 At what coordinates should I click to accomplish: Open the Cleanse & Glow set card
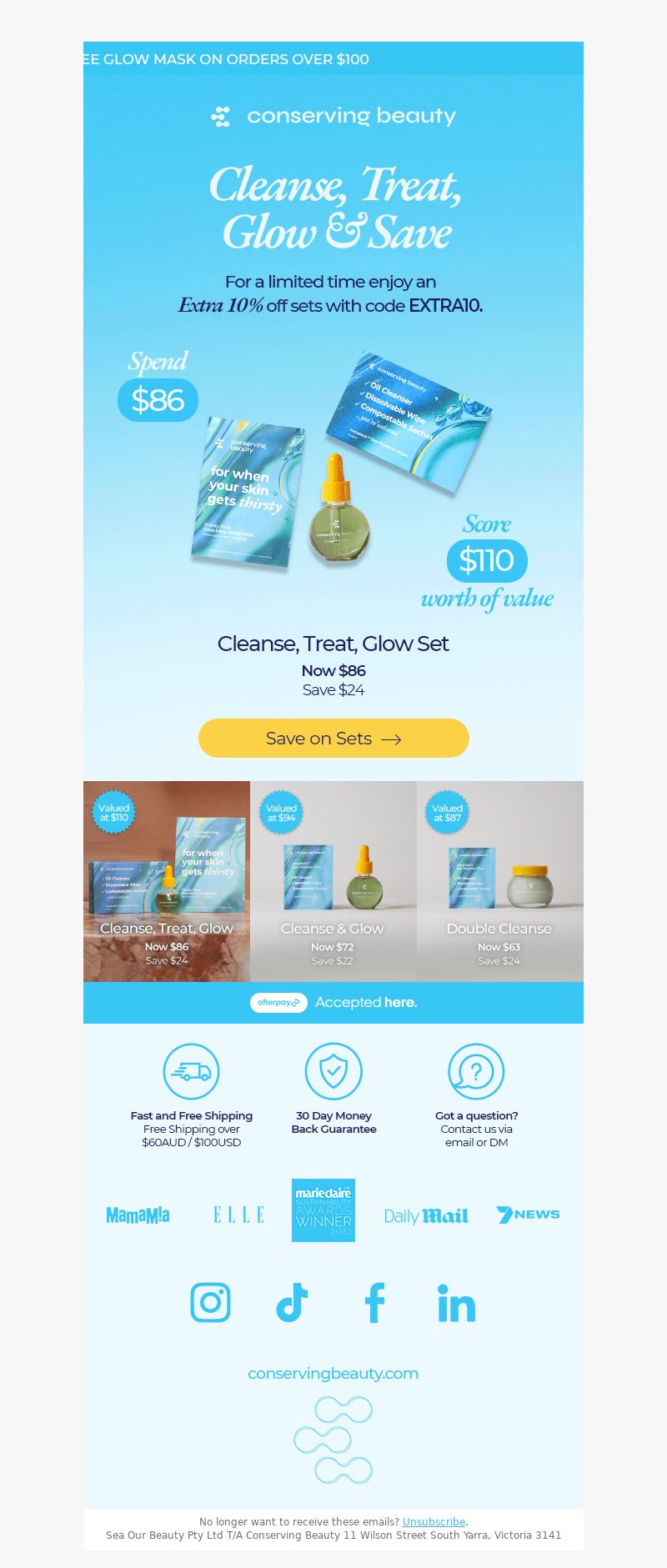[x=333, y=881]
